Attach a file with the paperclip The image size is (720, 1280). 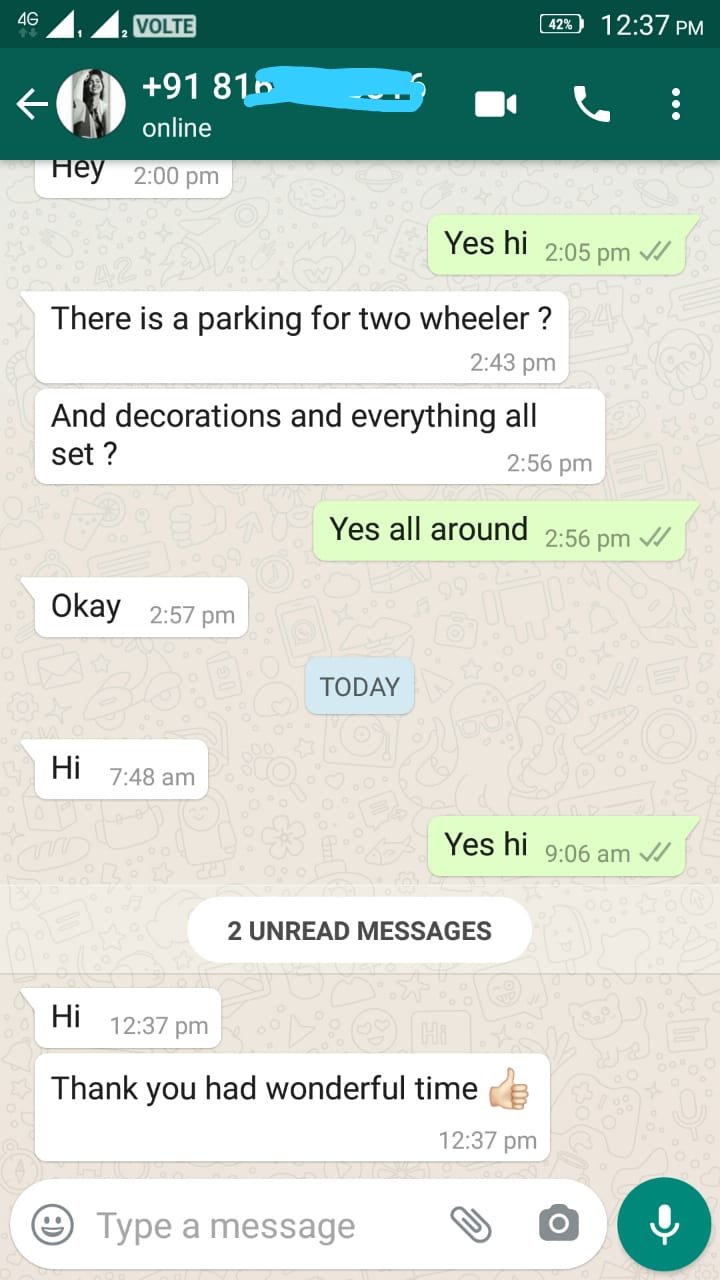(x=471, y=1223)
